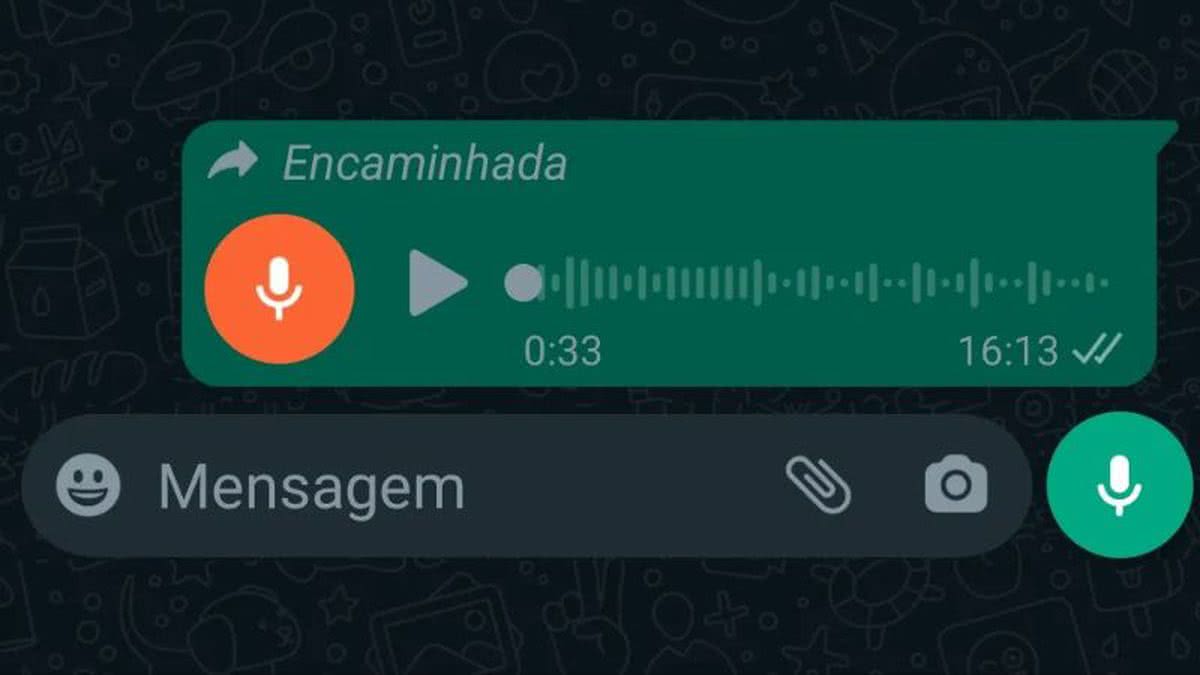
Task: Open the emoji picker
Action: 88,486
